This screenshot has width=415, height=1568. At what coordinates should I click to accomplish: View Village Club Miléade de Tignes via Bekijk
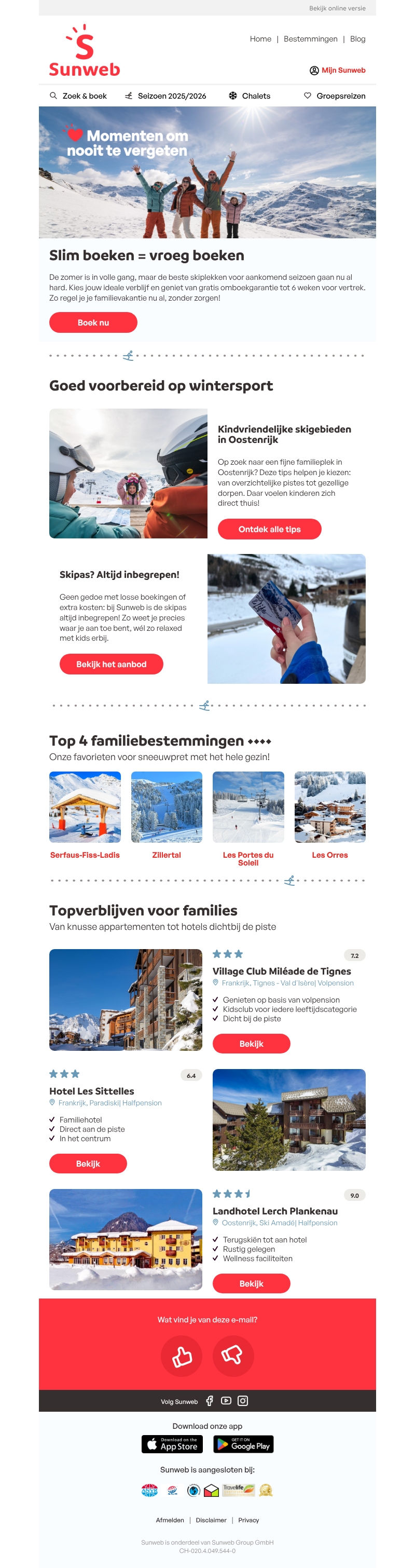[251, 1043]
